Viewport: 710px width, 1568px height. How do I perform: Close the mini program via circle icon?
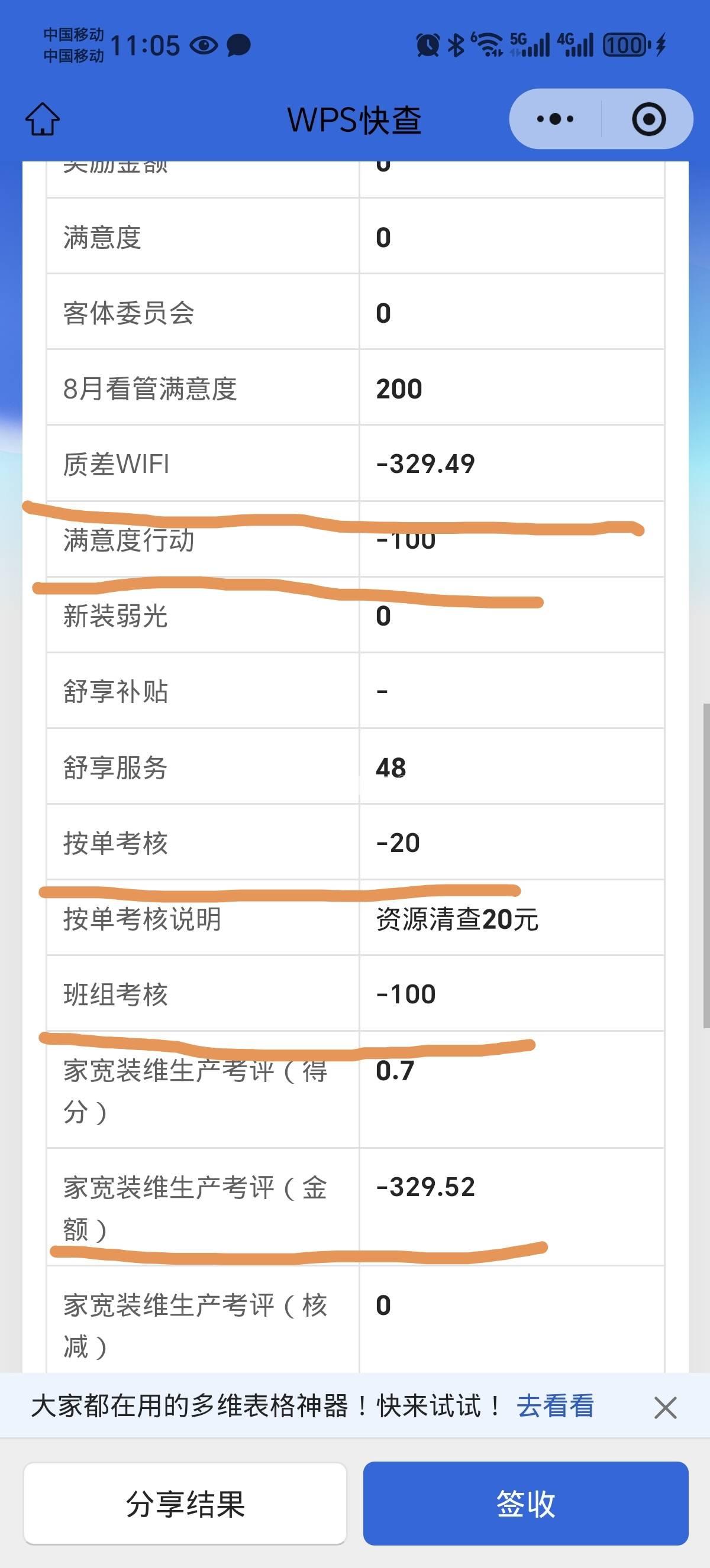[648, 119]
